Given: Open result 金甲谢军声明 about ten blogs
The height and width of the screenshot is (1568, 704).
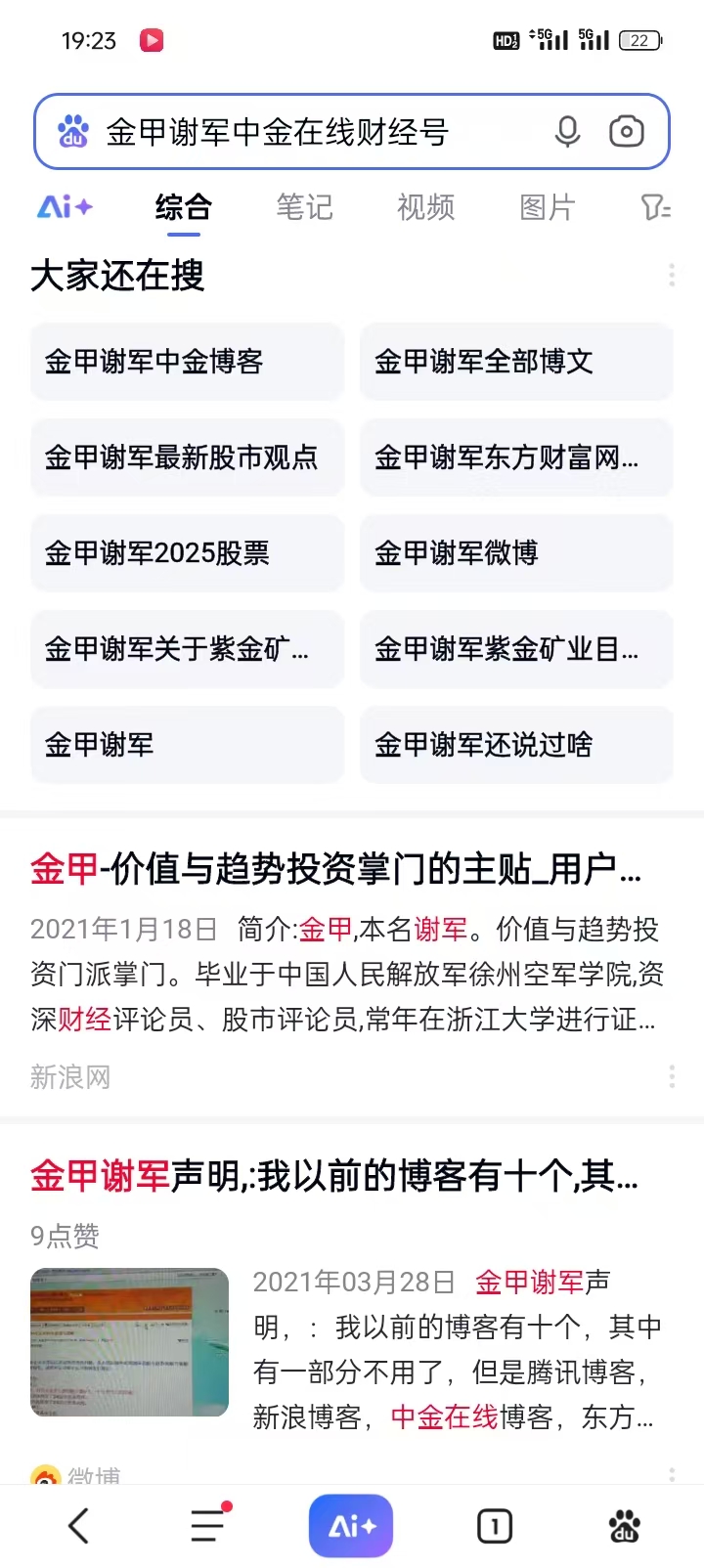Looking at the screenshot, I should pos(333,1176).
